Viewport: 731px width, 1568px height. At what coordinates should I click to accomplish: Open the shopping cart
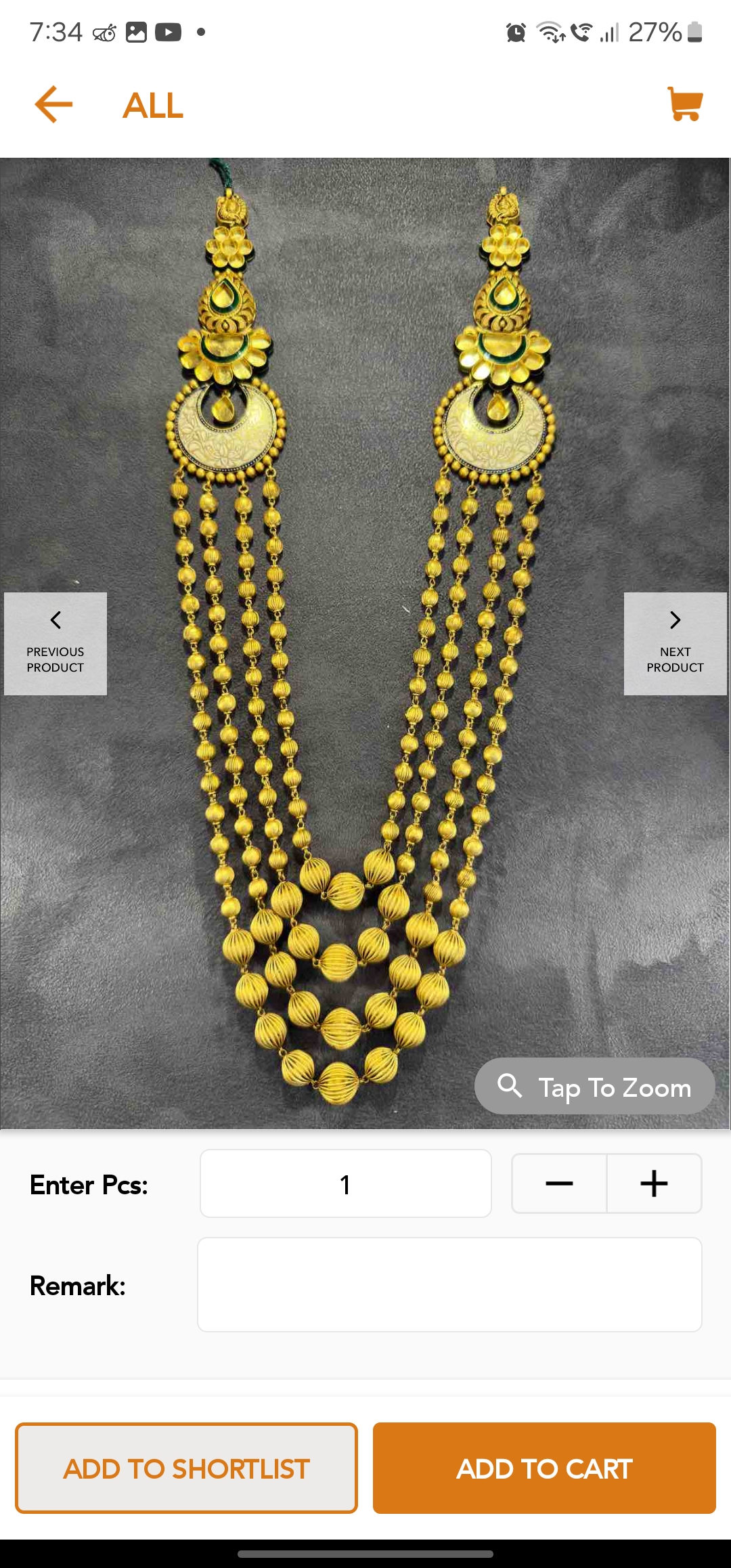coord(685,104)
